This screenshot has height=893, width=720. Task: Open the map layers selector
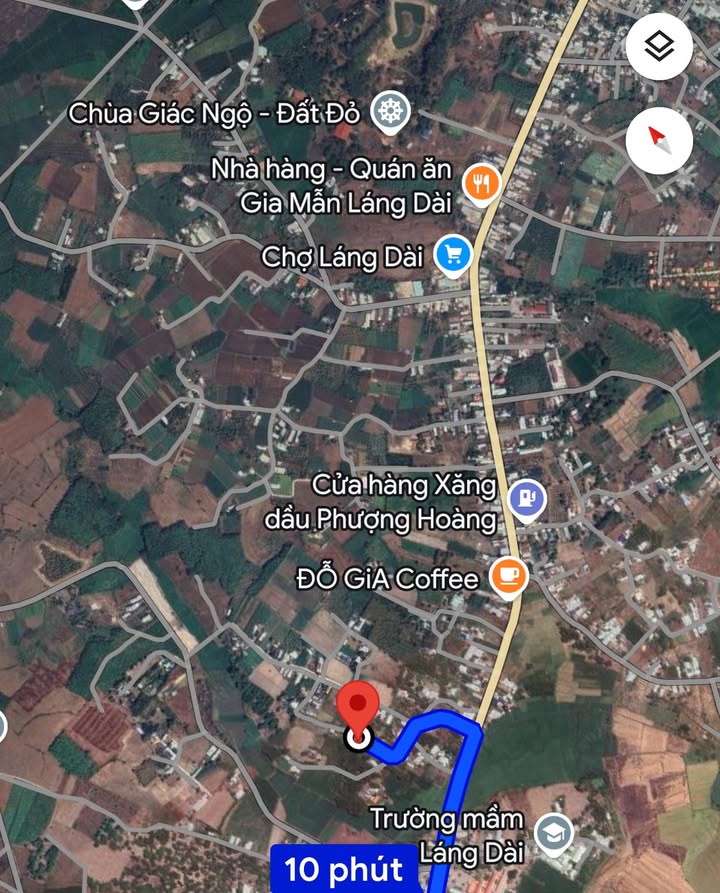click(x=659, y=46)
